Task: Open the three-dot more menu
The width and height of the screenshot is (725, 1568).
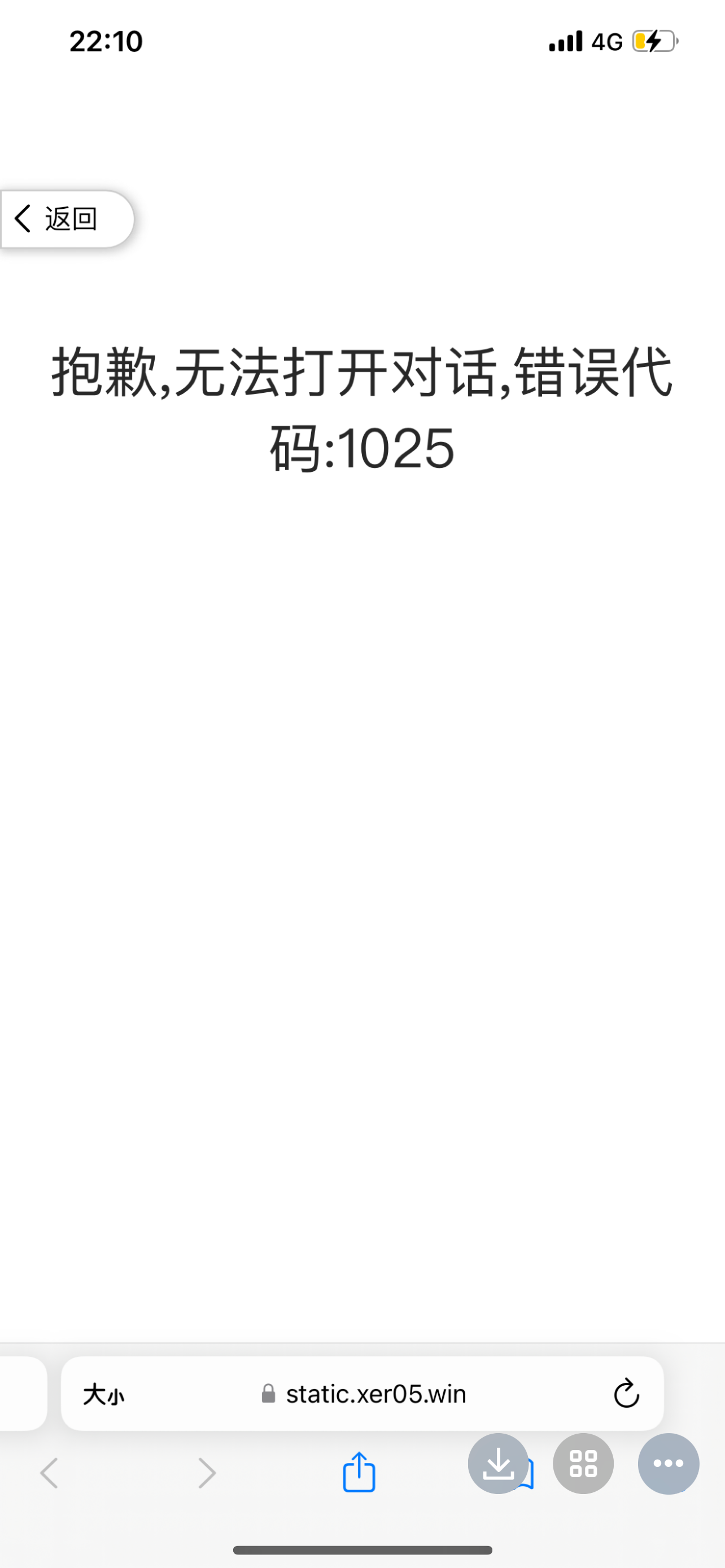Action: [x=669, y=1464]
